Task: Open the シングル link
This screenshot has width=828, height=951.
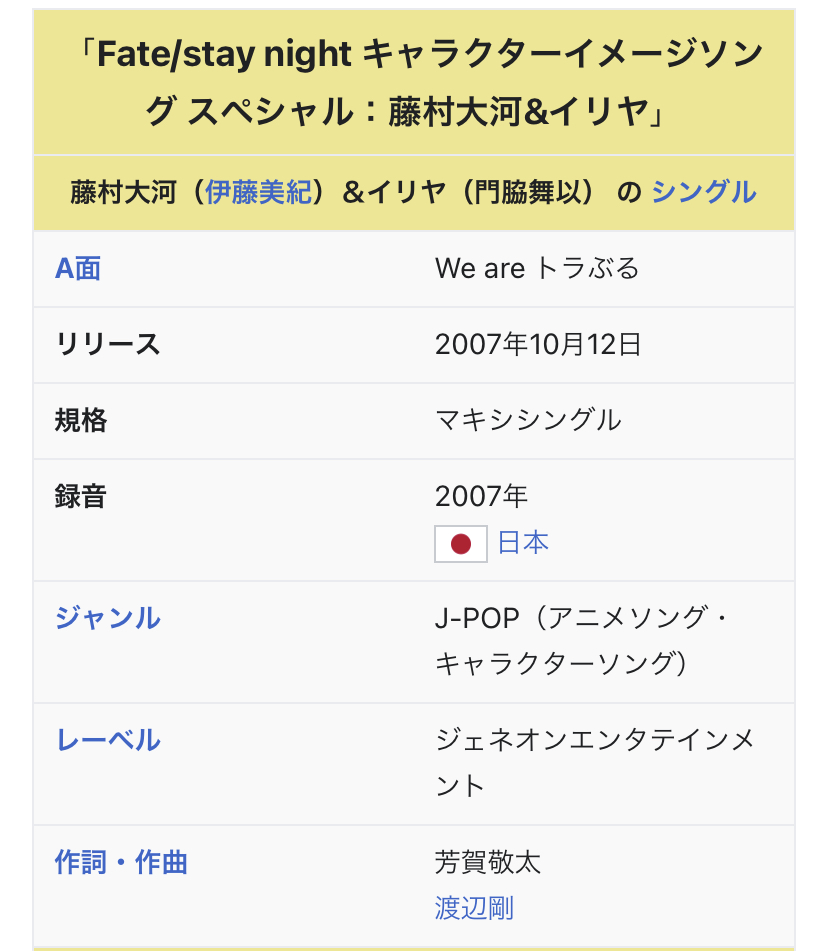Action: pos(703,192)
